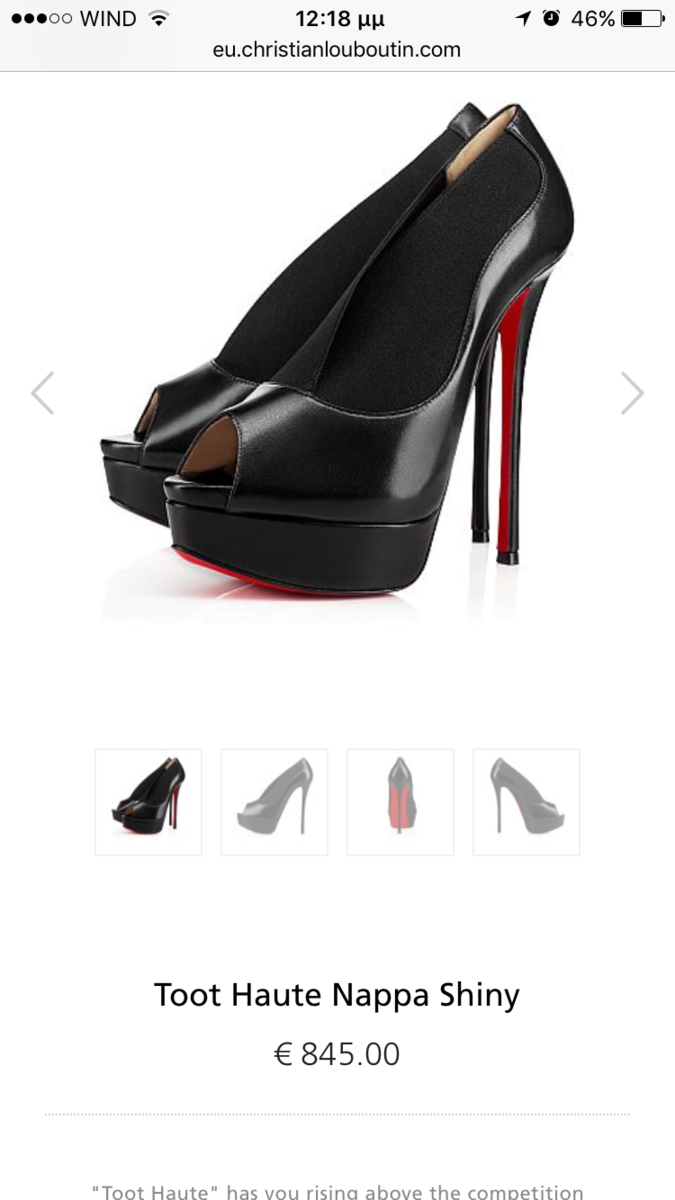The width and height of the screenshot is (675, 1200).
Task: Show the previous product image arrow
Action: coord(42,393)
